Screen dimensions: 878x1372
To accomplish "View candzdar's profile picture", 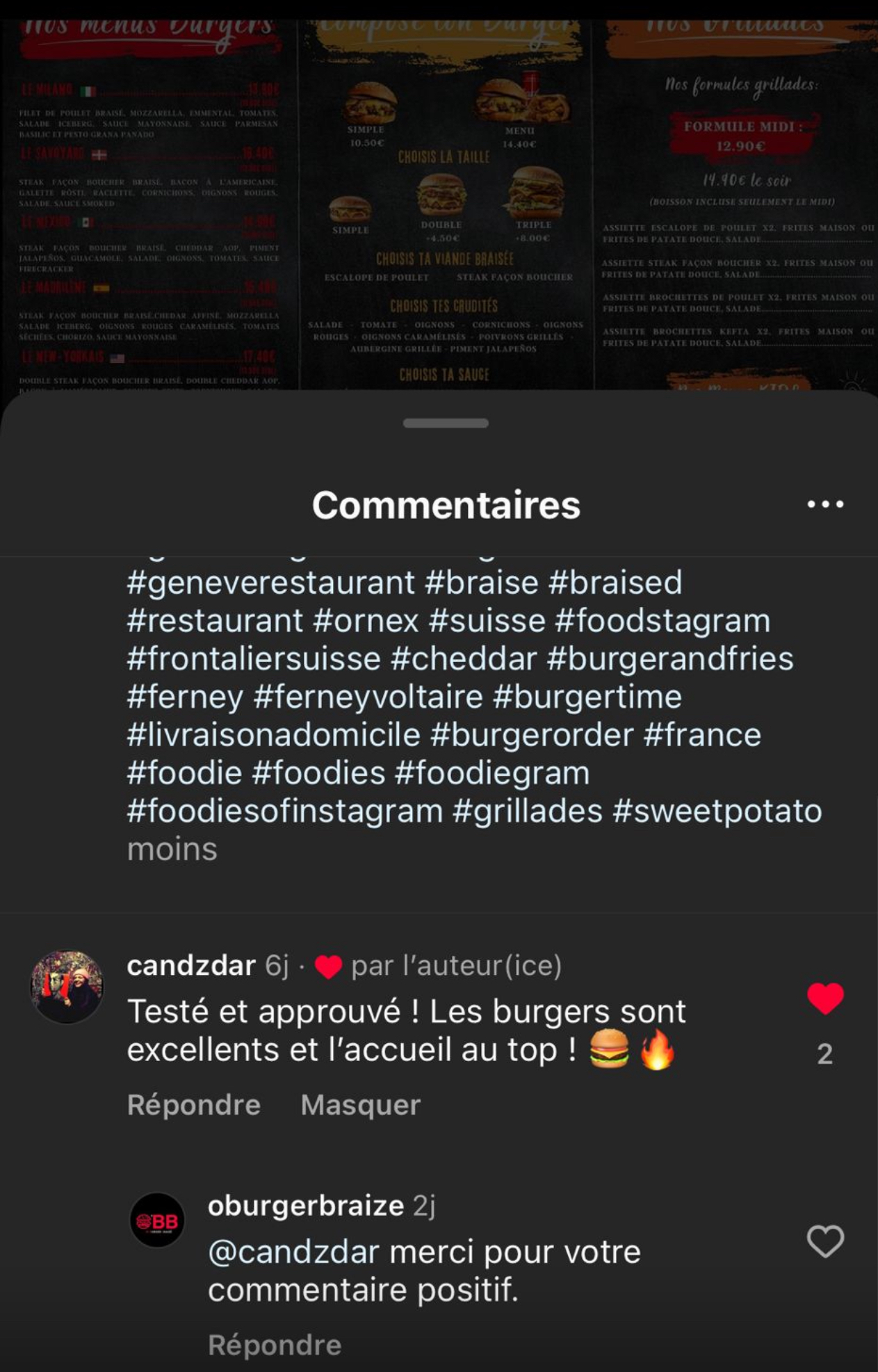I will click(x=67, y=987).
